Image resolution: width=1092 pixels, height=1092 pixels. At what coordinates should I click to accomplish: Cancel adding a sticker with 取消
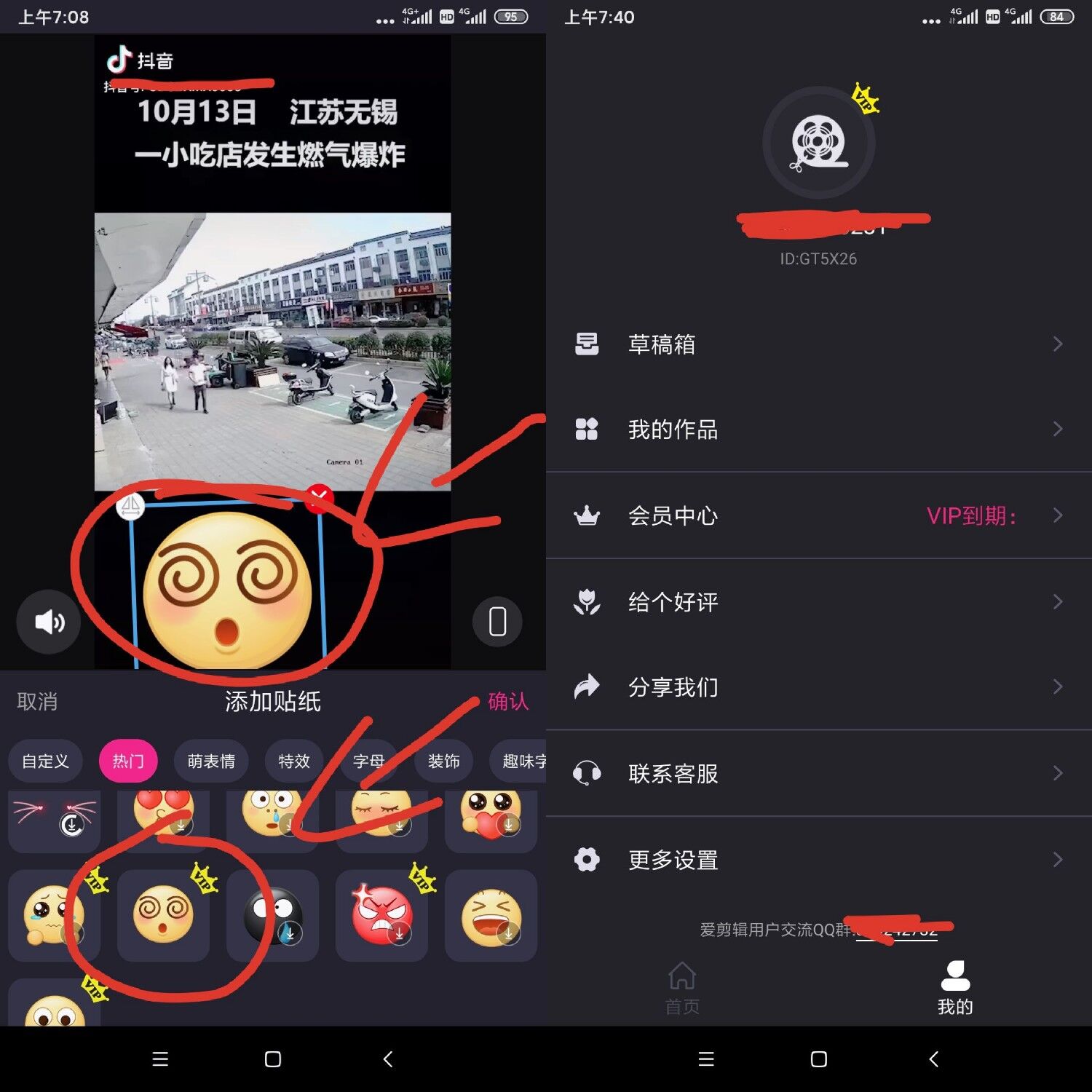point(37,701)
